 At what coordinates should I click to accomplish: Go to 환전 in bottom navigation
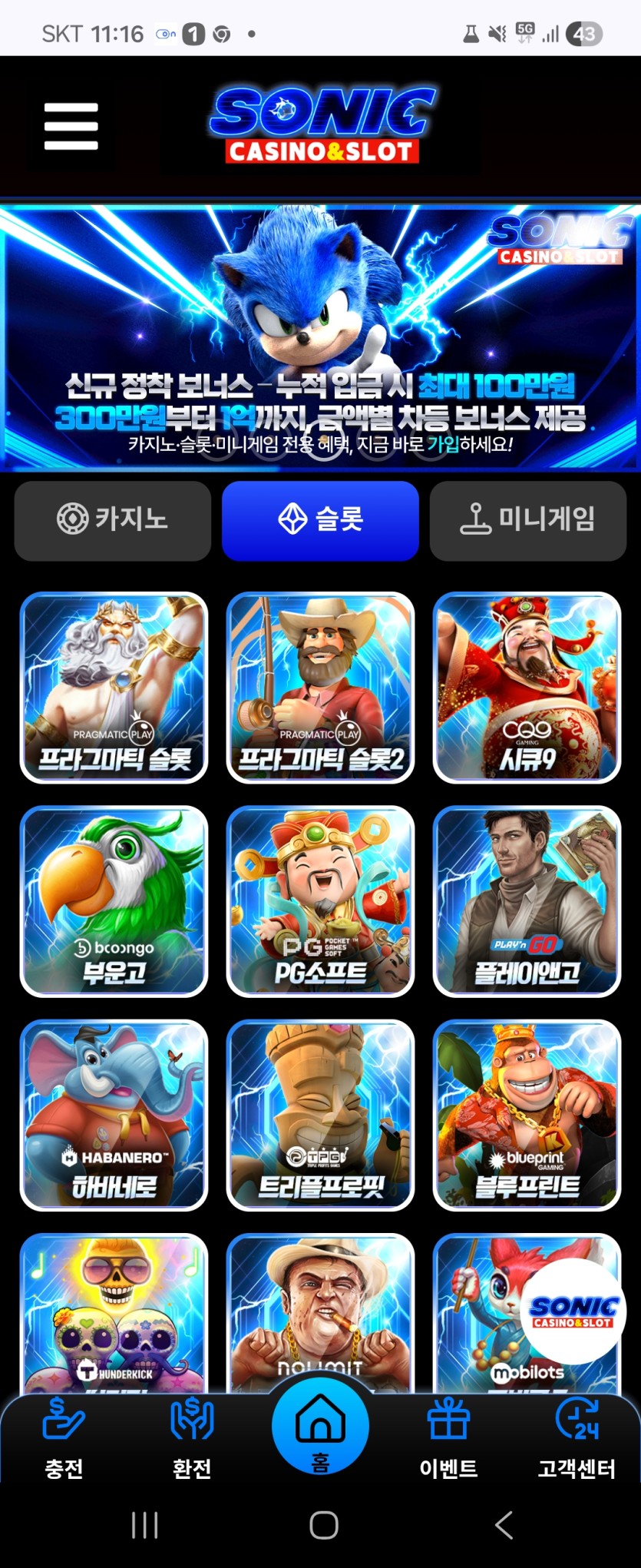tap(192, 1438)
